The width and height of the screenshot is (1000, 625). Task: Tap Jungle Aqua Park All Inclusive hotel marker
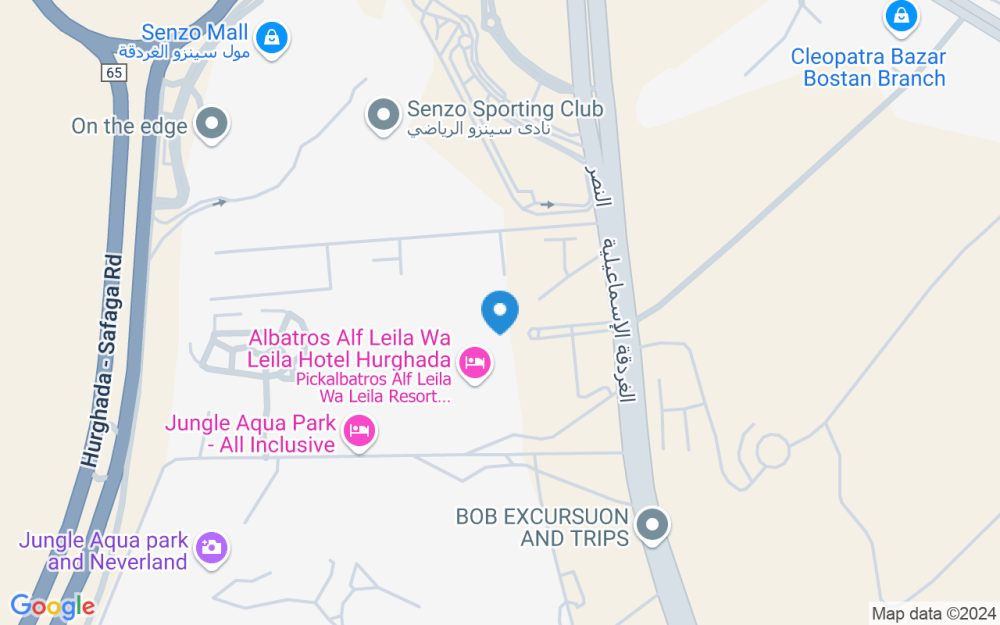click(358, 432)
